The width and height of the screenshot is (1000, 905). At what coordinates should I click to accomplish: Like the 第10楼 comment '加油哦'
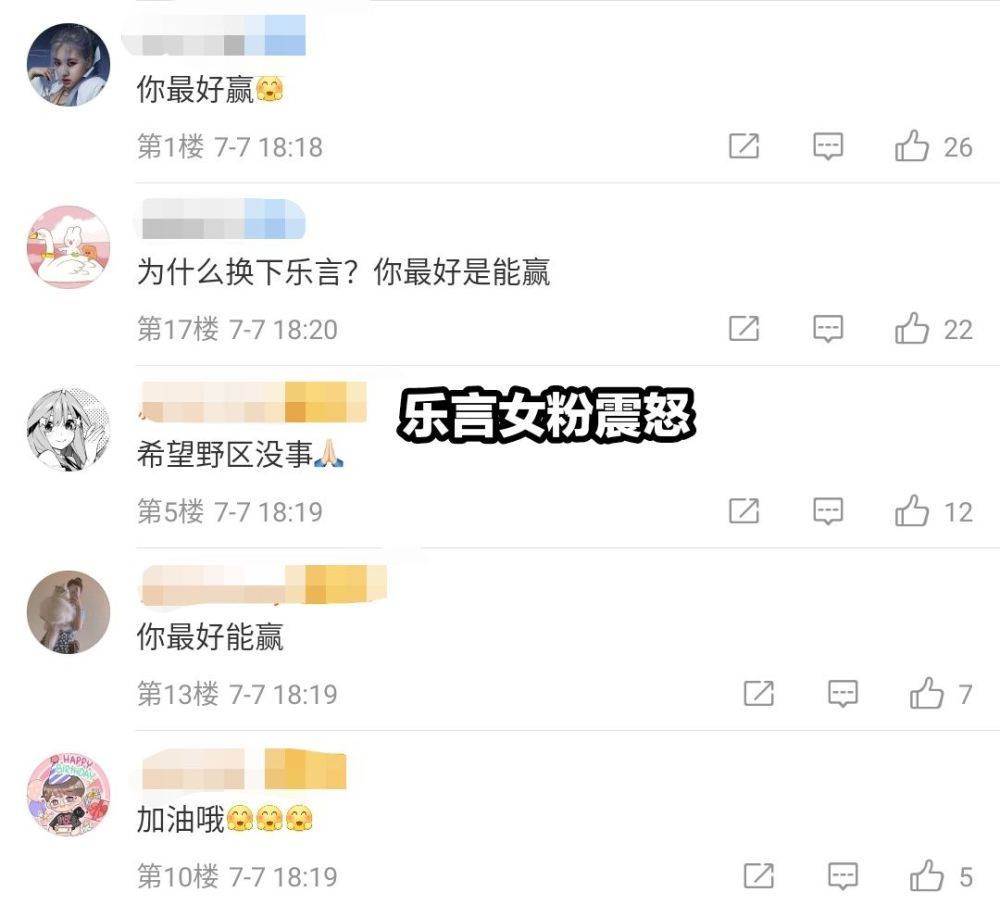927,877
